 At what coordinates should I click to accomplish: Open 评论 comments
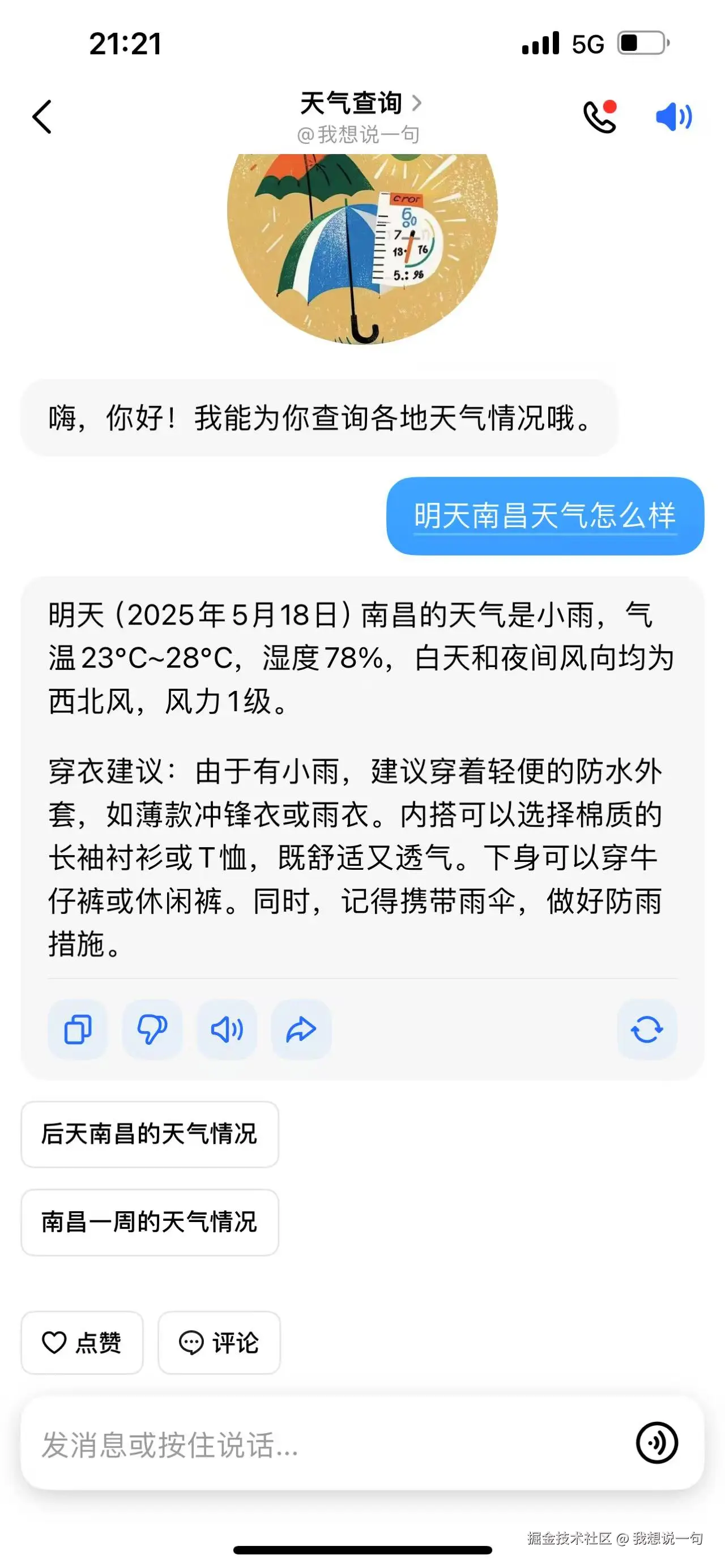click(x=219, y=1342)
